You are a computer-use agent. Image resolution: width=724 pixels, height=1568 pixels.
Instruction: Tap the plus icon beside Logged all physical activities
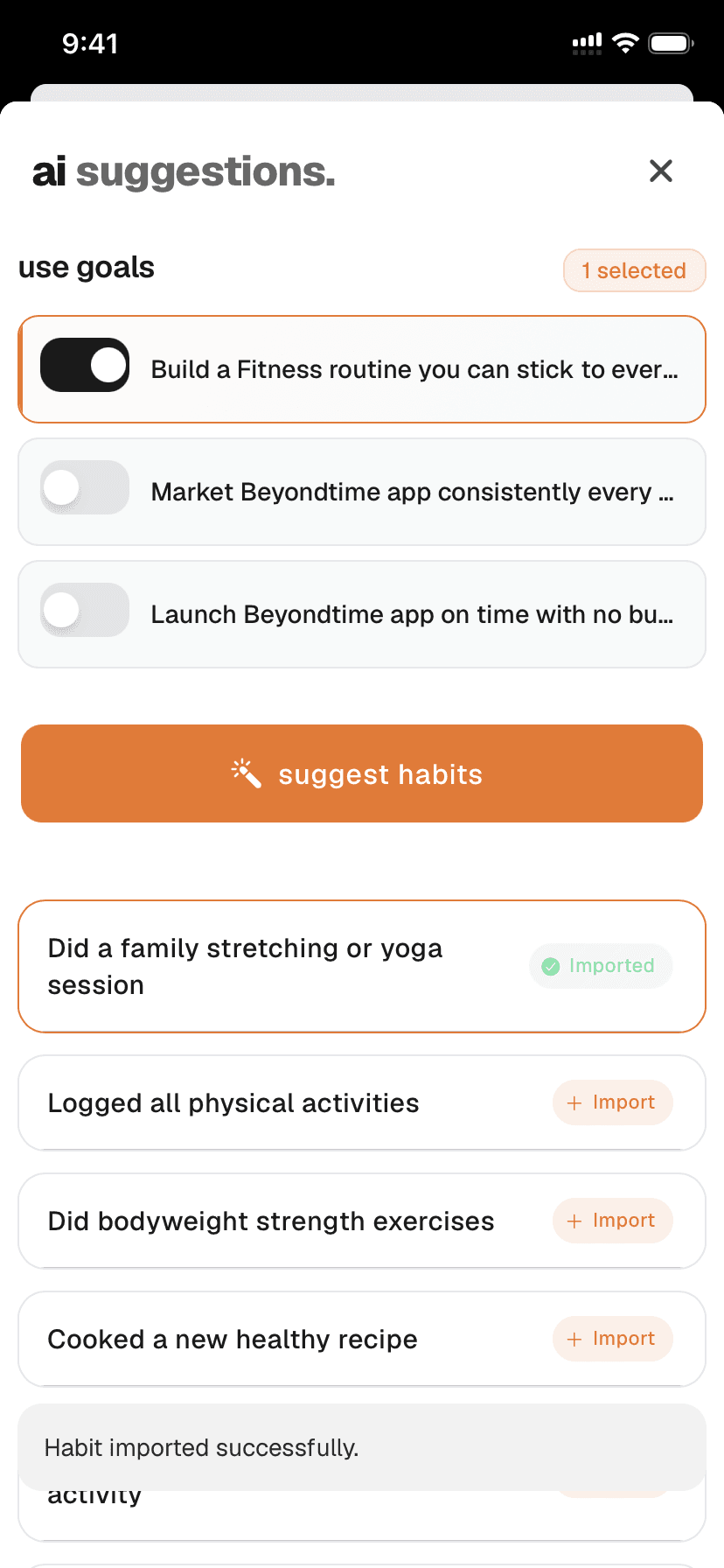[574, 1102]
